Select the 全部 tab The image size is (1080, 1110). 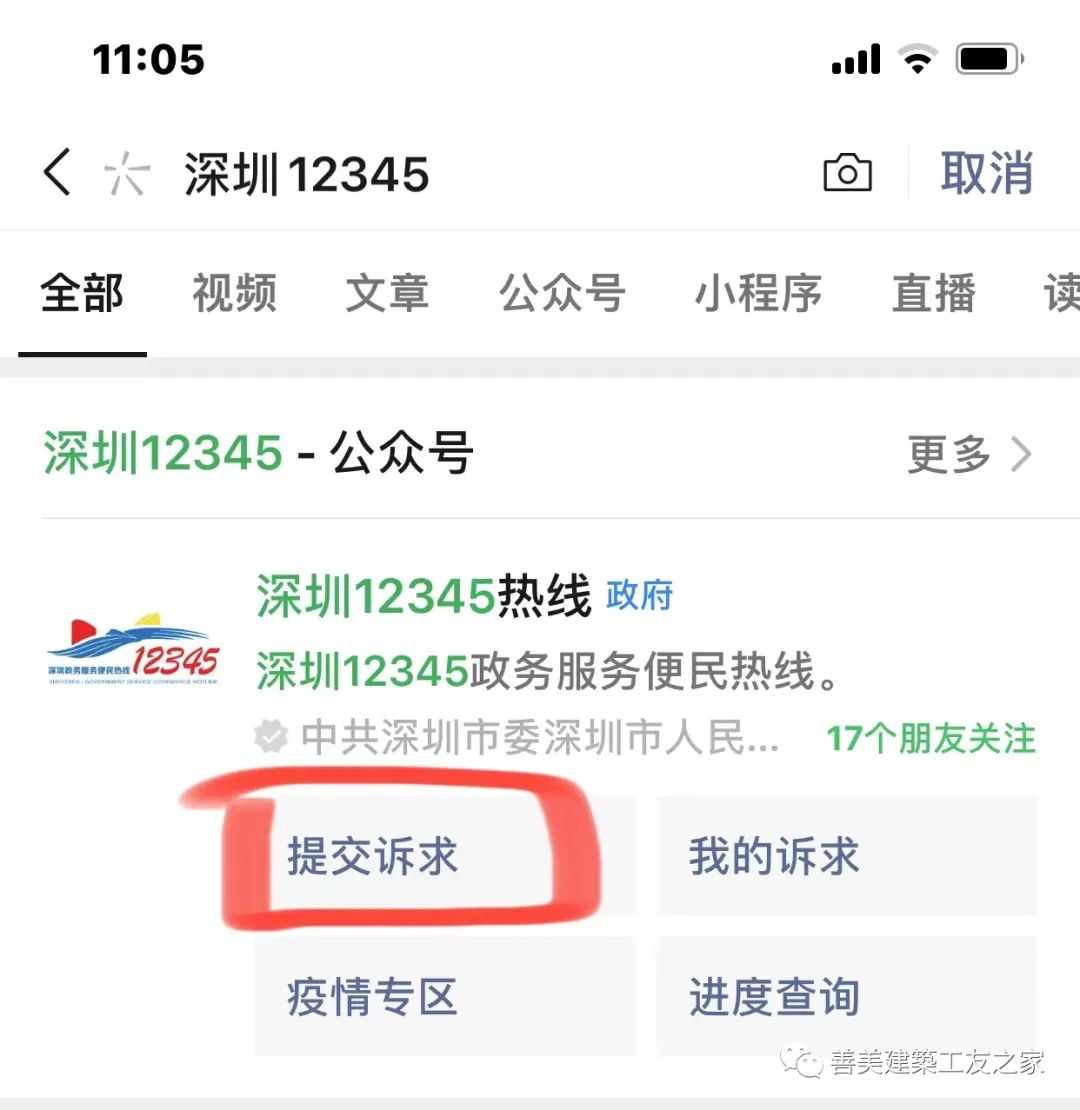82,294
